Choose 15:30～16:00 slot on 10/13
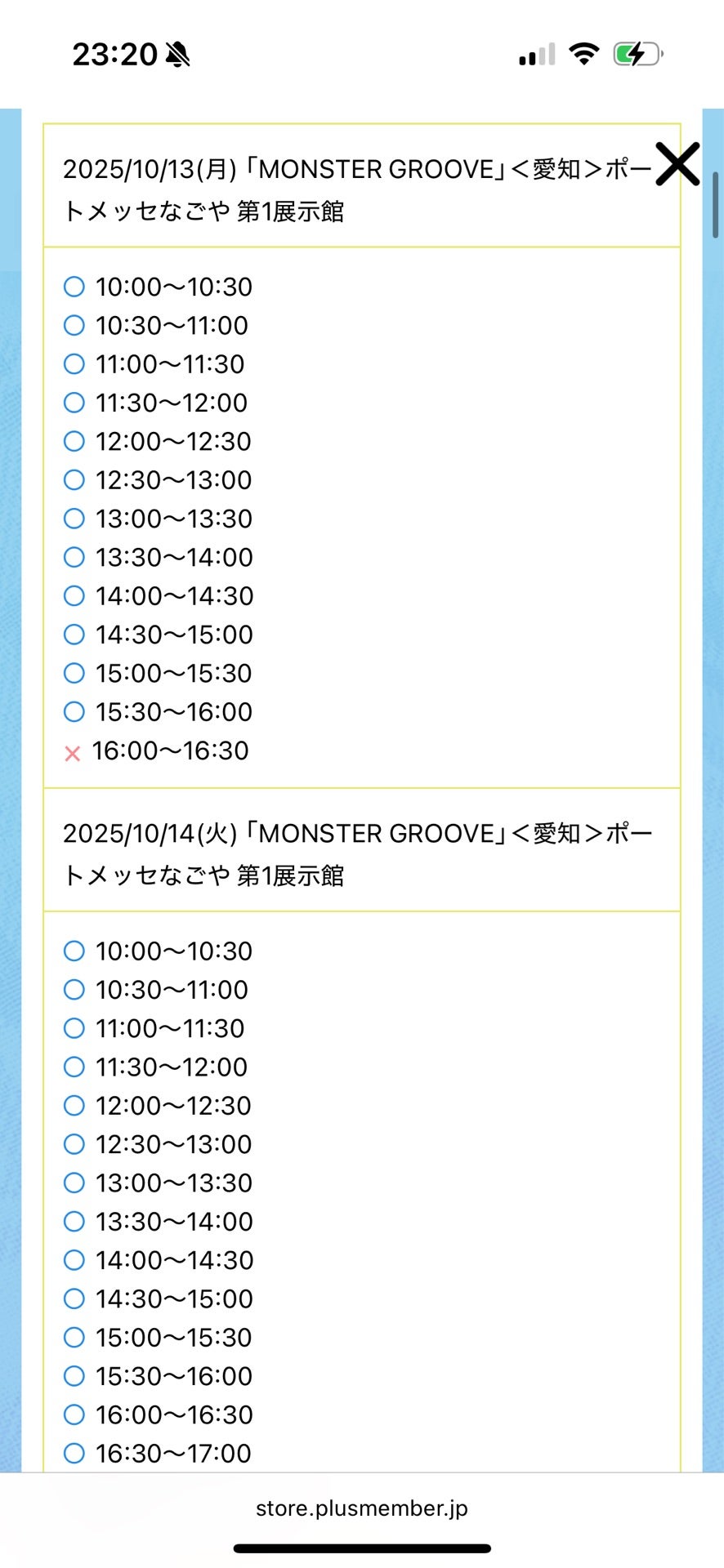This screenshot has width=724, height=1568. pyautogui.click(x=74, y=712)
